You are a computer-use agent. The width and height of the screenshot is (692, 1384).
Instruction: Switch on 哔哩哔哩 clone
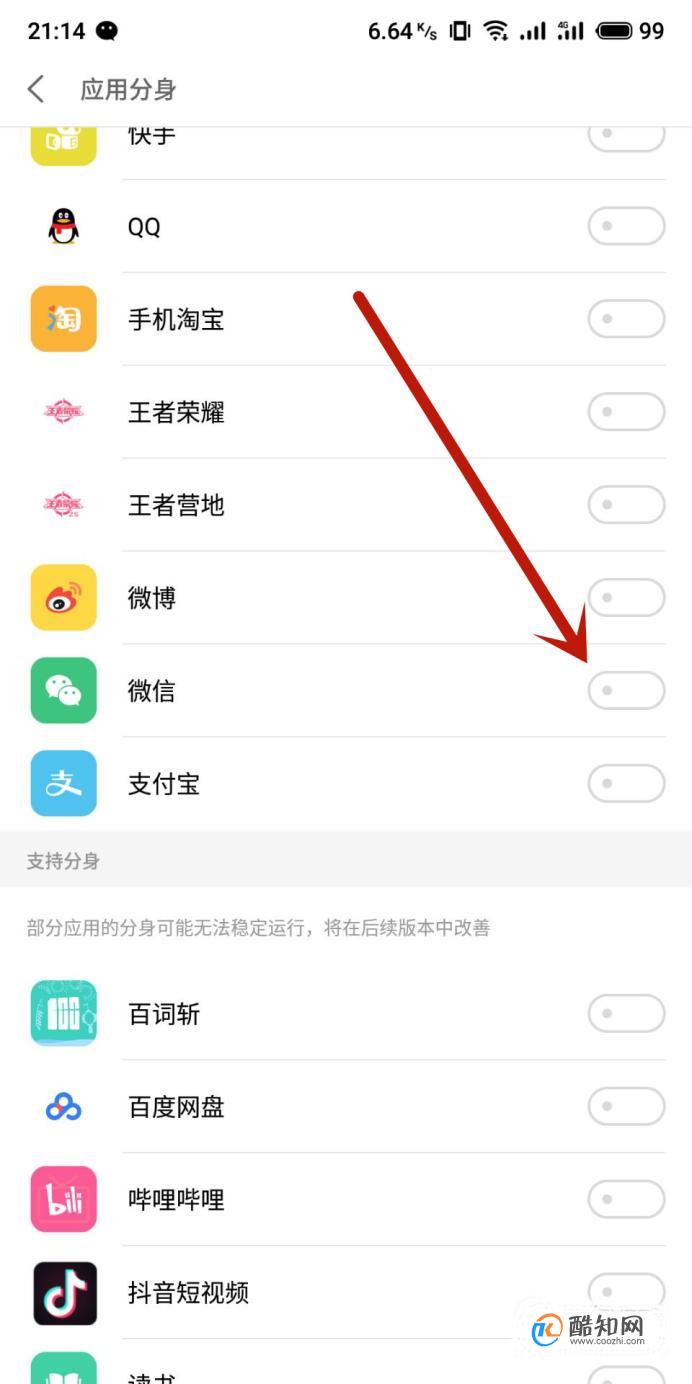[x=626, y=1199]
